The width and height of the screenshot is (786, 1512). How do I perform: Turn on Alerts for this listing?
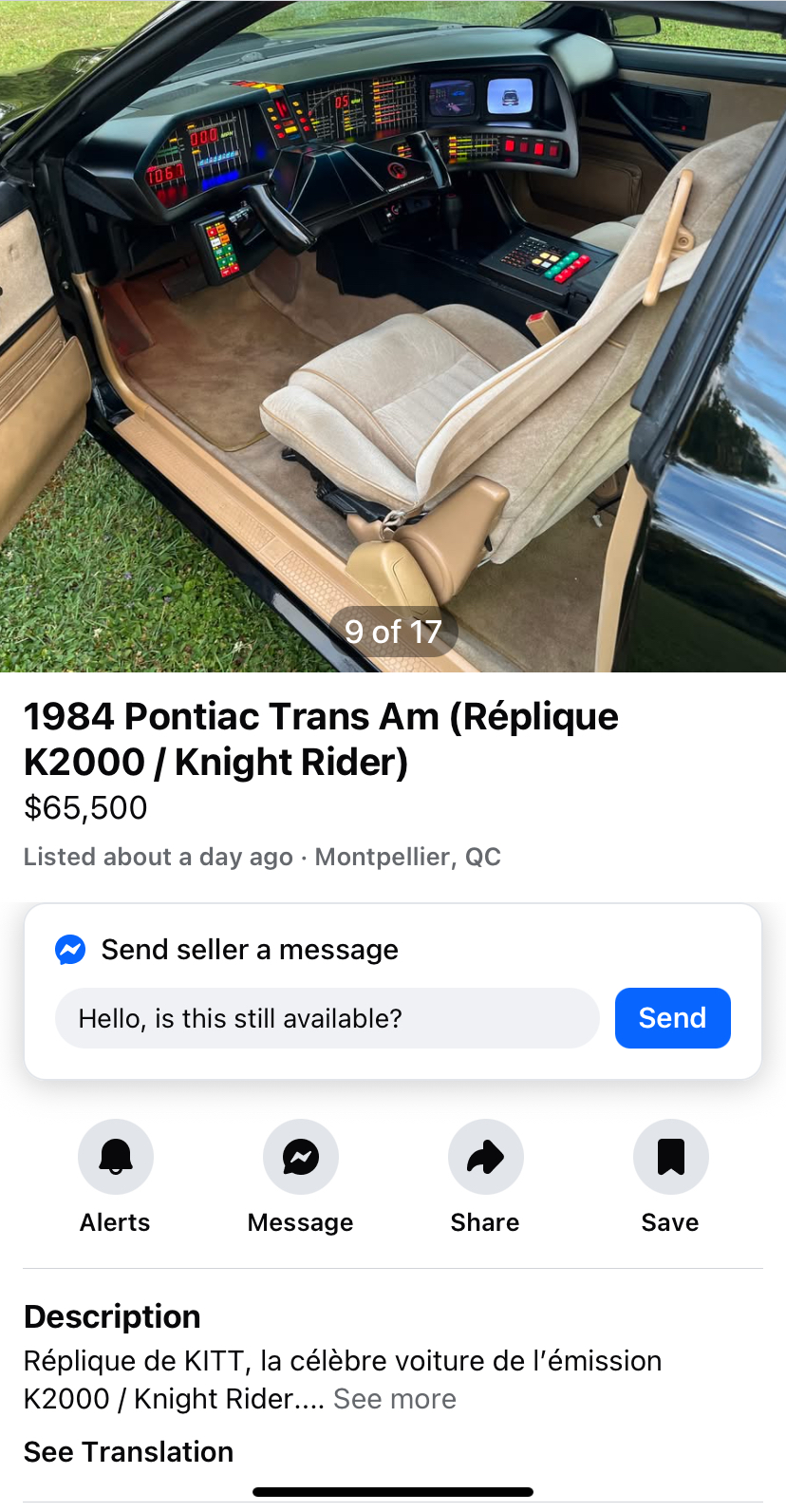[x=115, y=1157]
